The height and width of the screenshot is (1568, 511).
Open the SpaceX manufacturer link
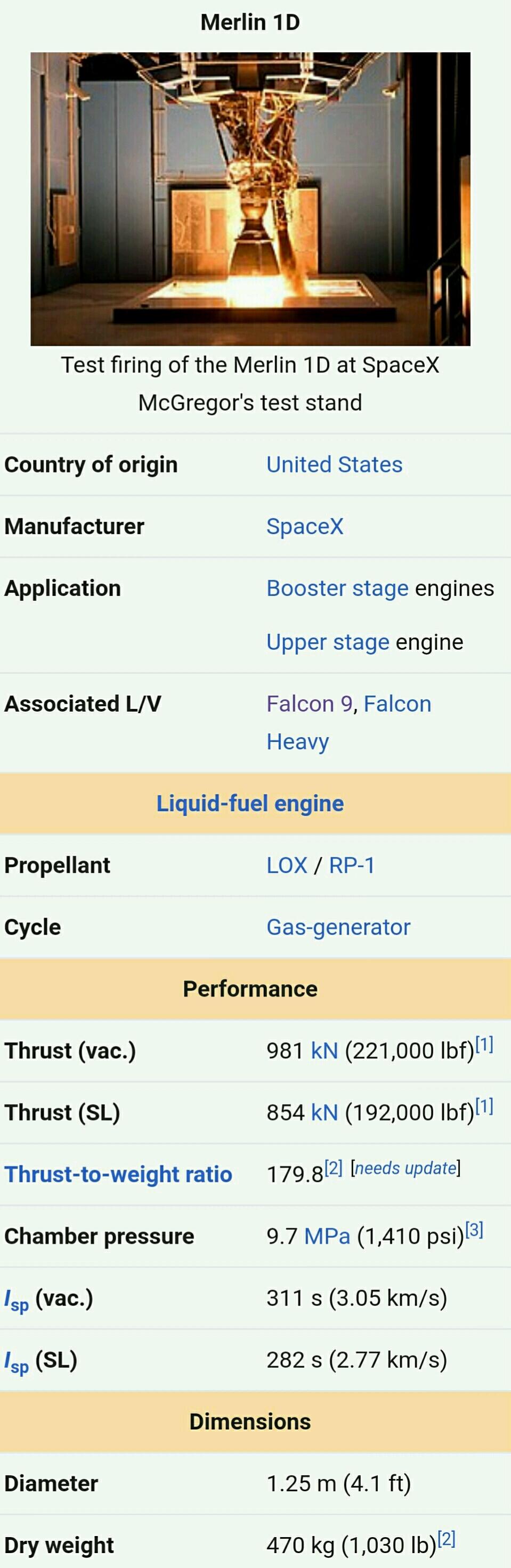tap(305, 526)
